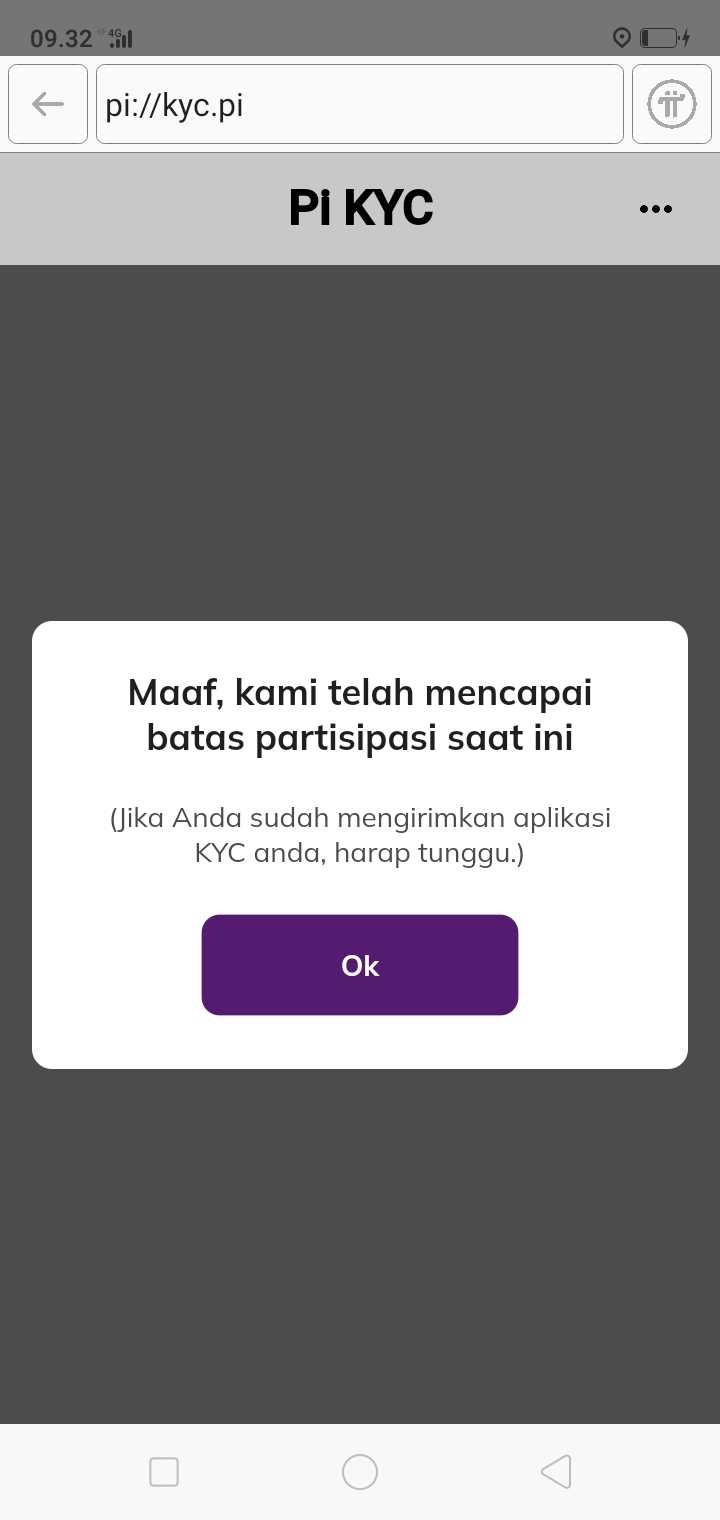Open recent apps from navigation bar
Image resolution: width=720 pixels, height=1520 pixels.
164,1472
